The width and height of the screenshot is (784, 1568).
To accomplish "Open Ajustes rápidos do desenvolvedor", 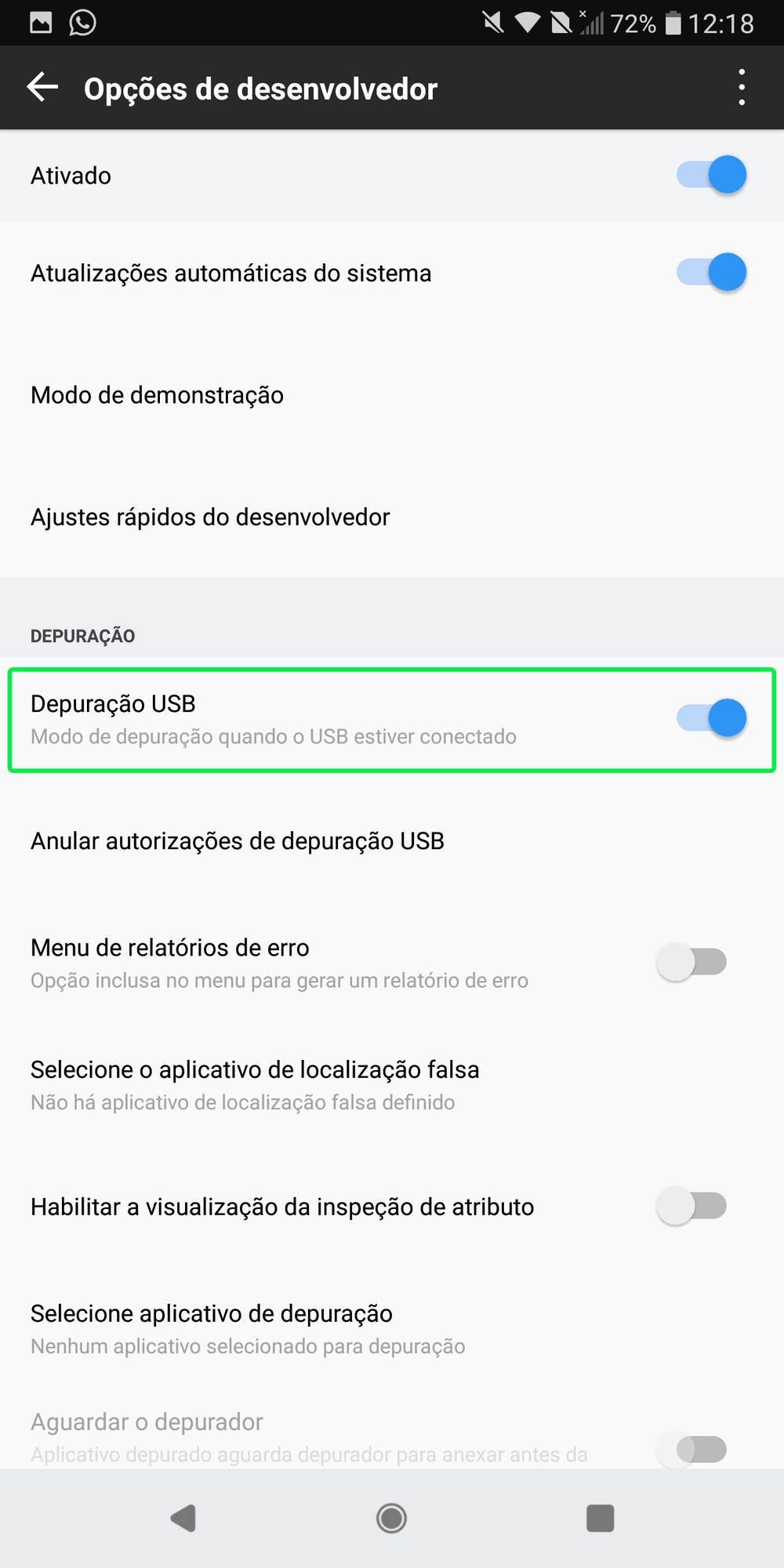I will (x=210, y=517).
